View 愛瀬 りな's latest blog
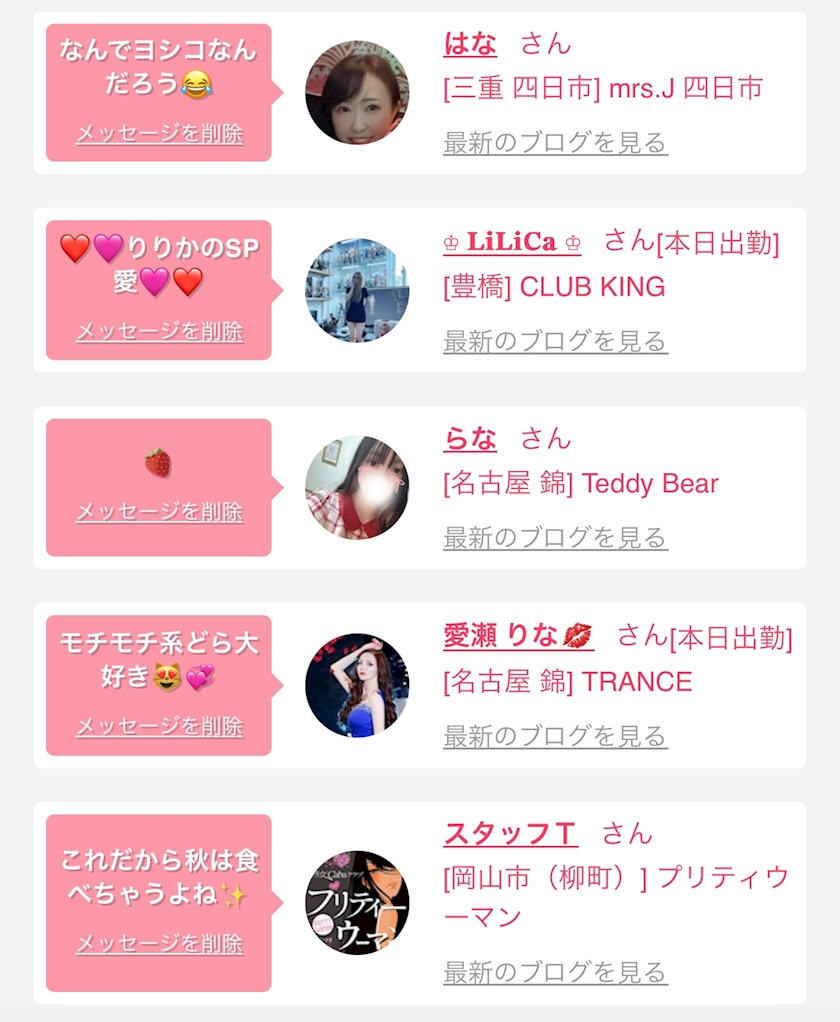The height and width of the screenshot is (1022, 840). 555,737
